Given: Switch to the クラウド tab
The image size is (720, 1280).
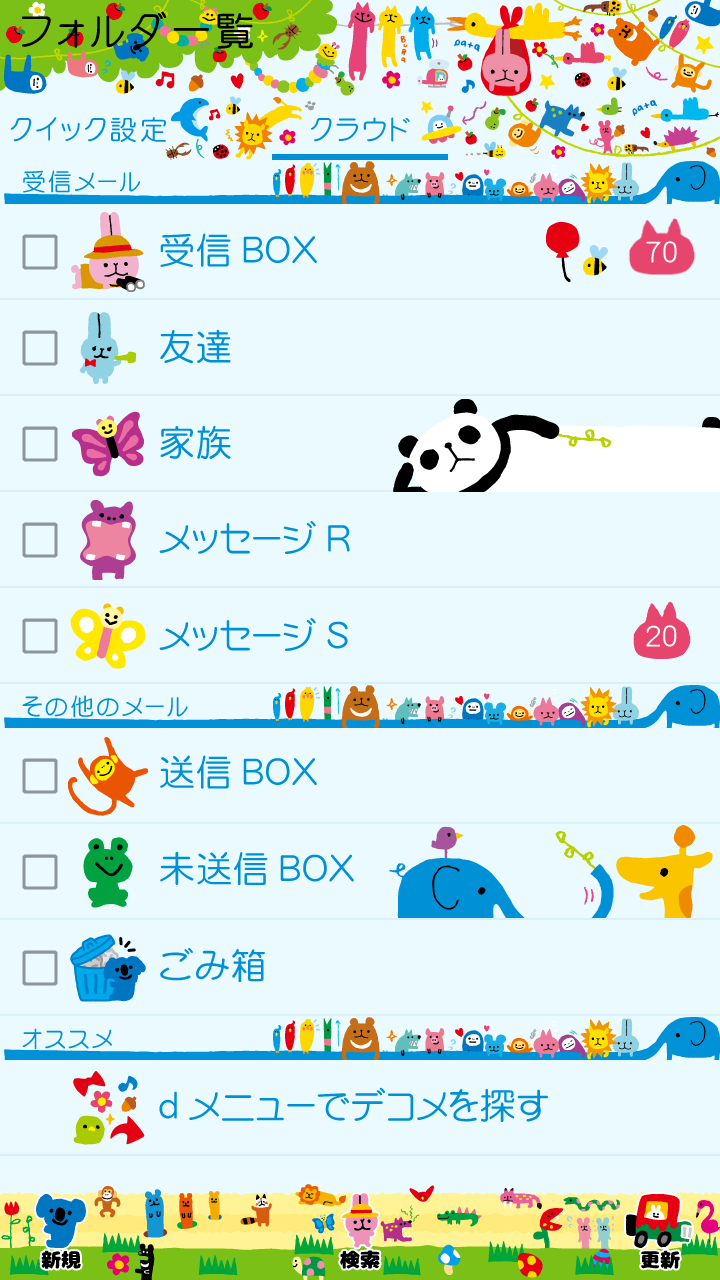Looking at the screenshot, I should [x=359, y=129].
